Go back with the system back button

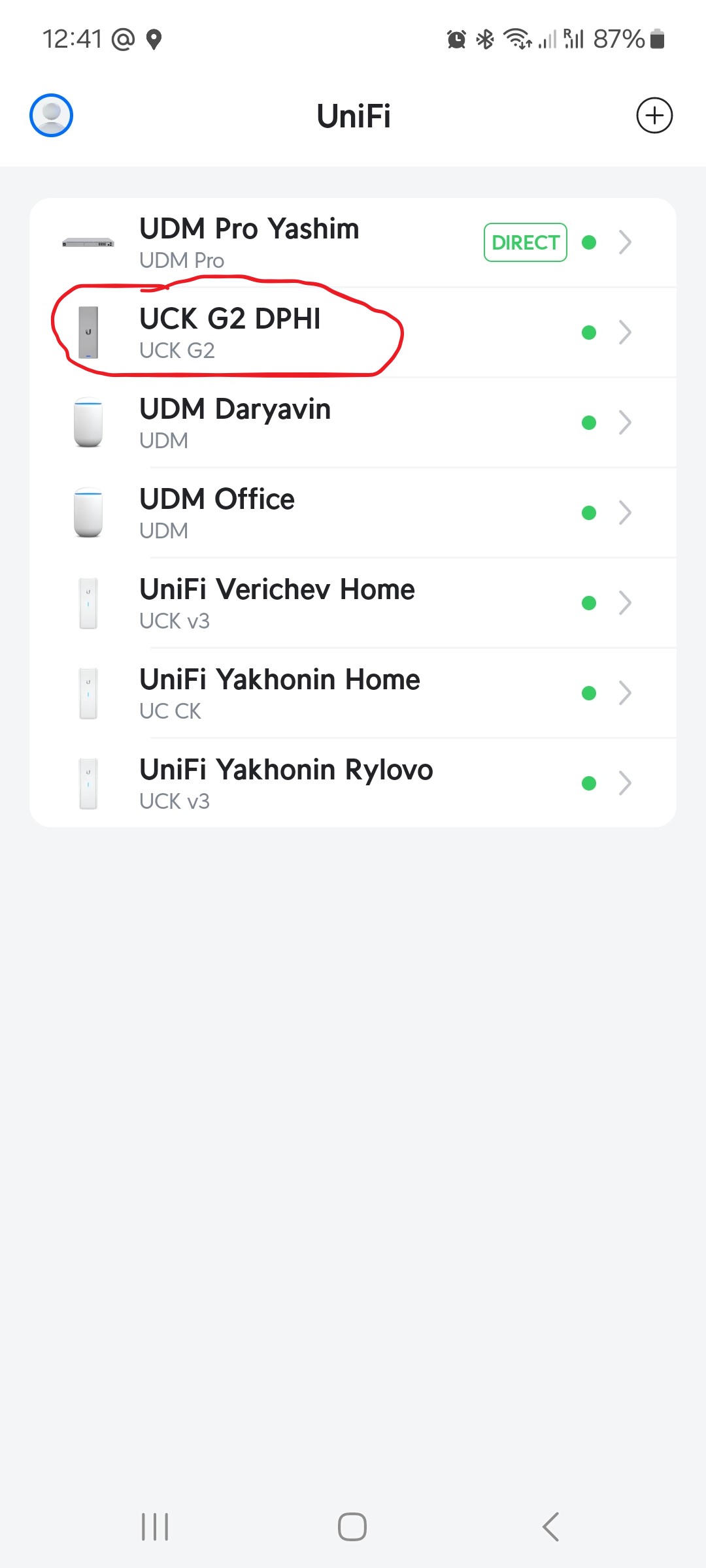click(550, 1527)
